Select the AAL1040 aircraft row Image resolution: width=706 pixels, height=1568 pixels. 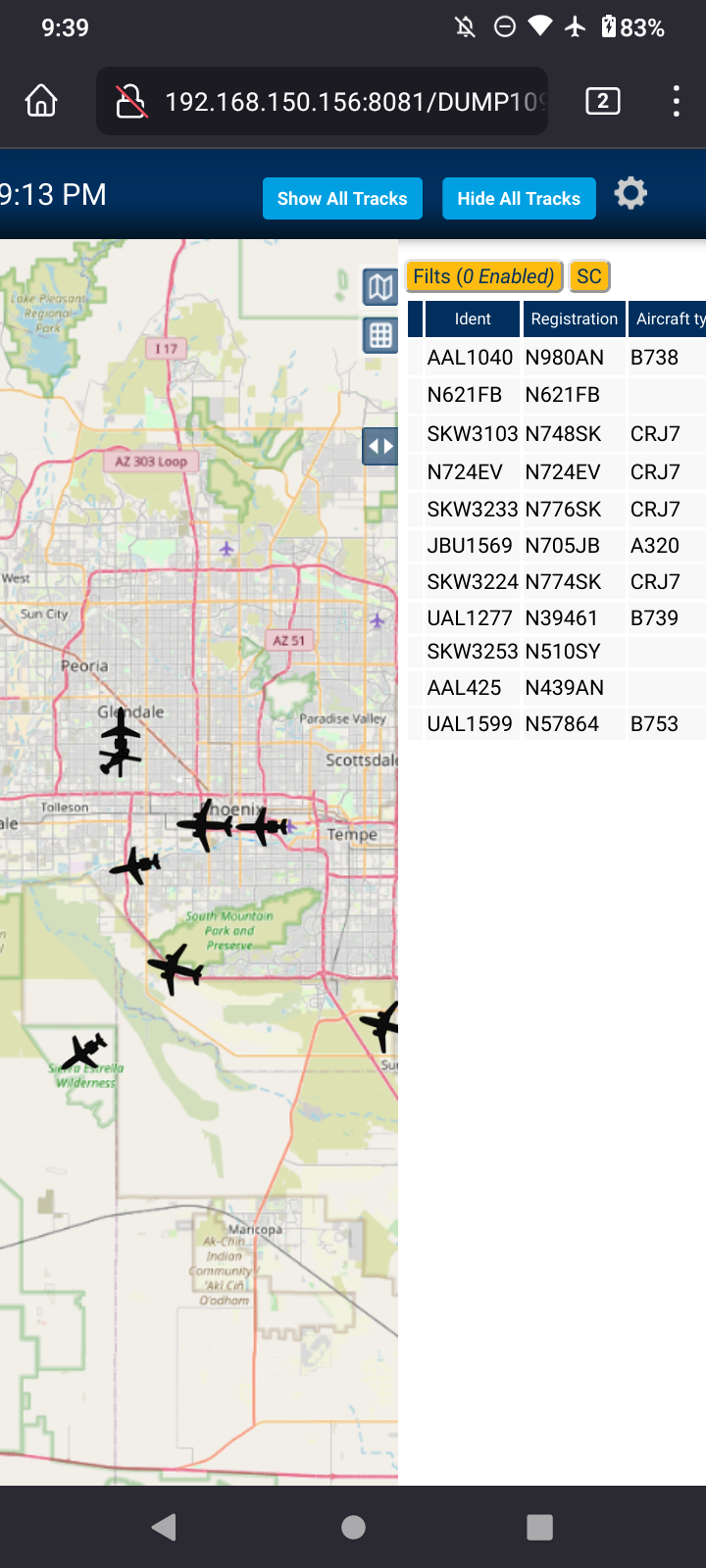(557, 358)
